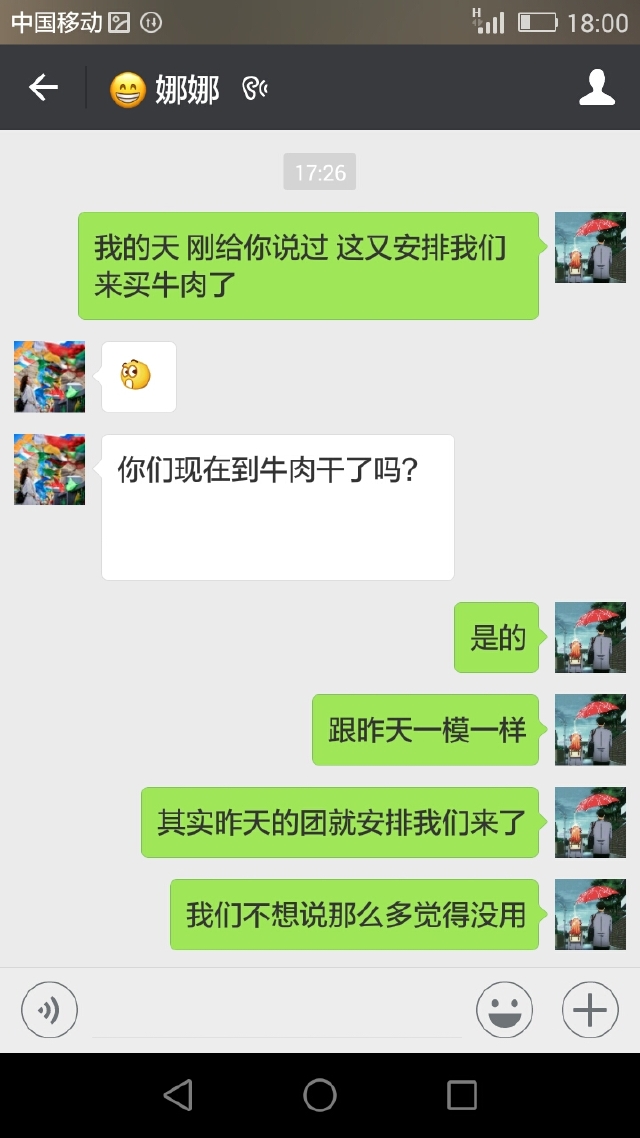Image resolution: width=640 pixels, height=1138 pixels.
Task: Open the recent apps overview
Action: click(461, 1095)
